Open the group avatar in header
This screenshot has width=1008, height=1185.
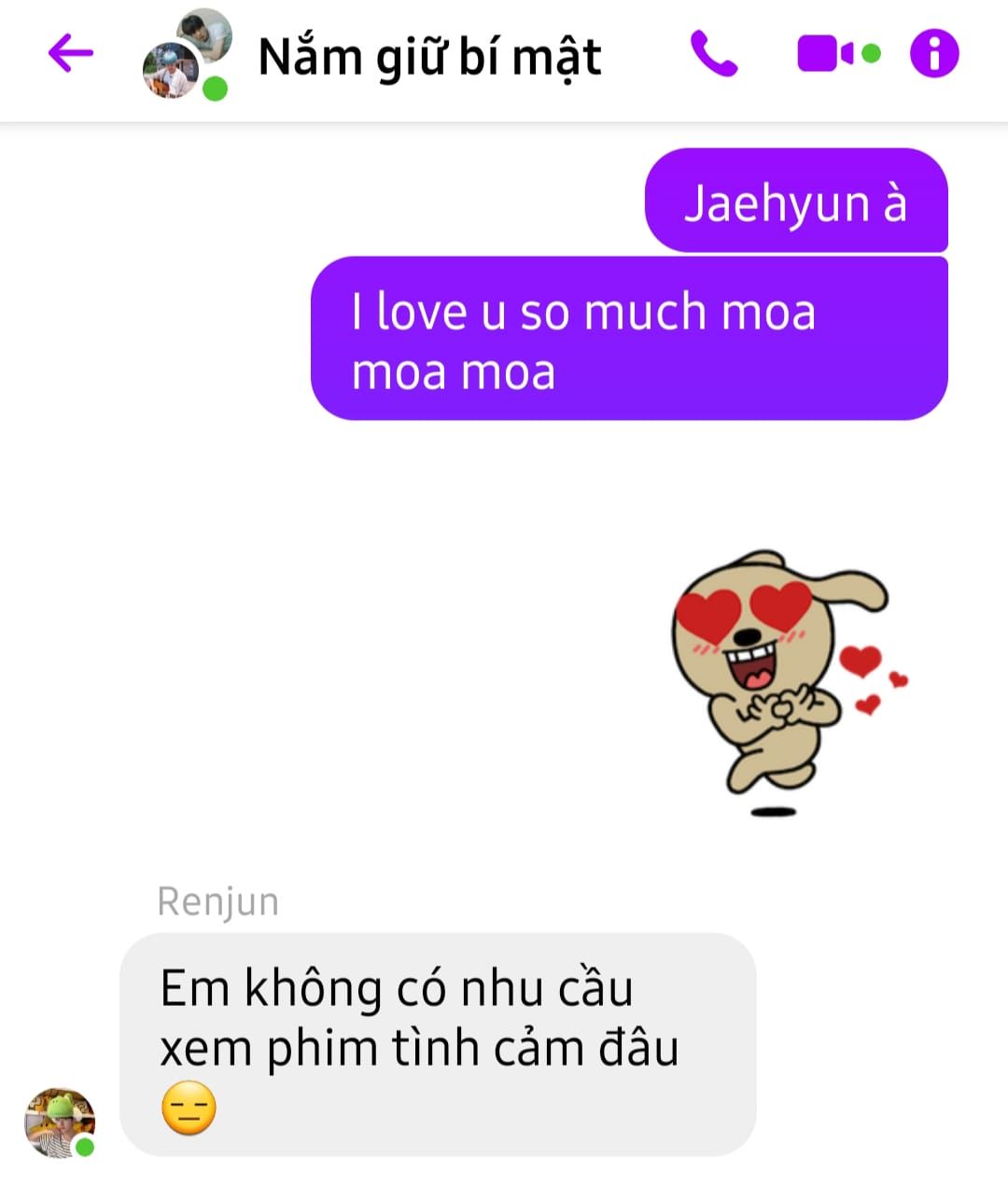point(187,54)
